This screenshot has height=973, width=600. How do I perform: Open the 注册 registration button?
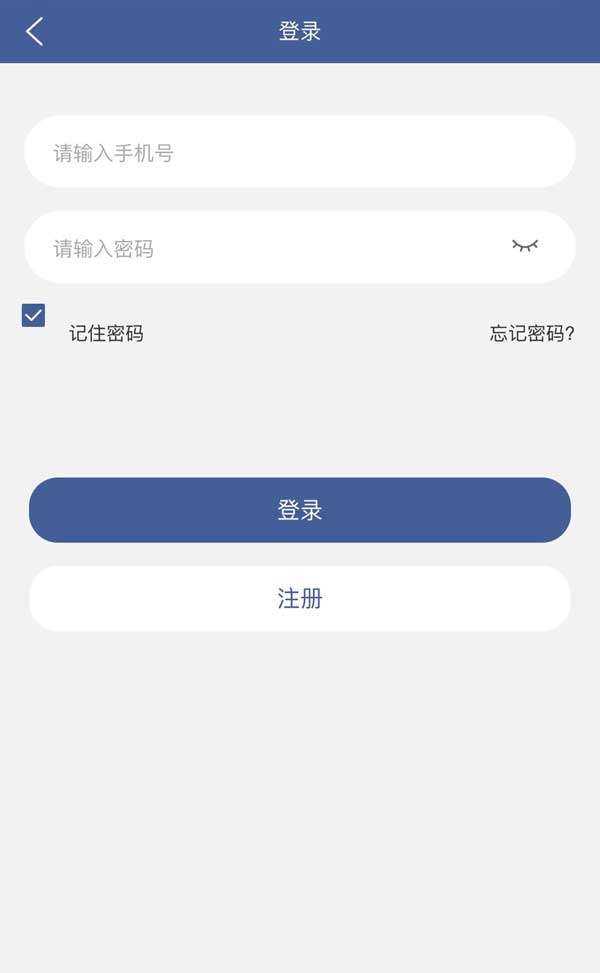(x=300, y=599)
